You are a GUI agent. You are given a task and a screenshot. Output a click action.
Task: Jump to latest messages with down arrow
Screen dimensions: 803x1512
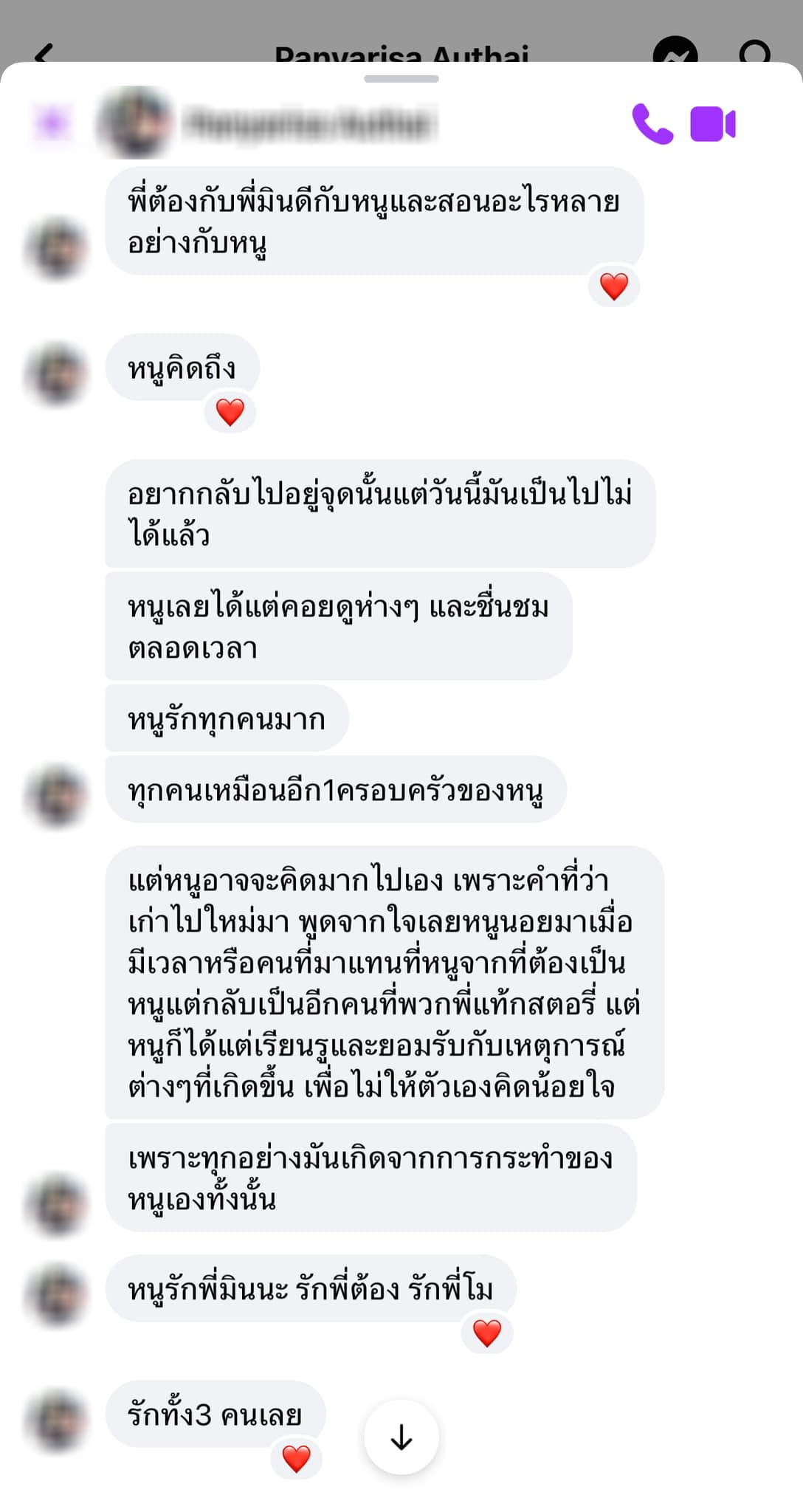pos(401,1437)
